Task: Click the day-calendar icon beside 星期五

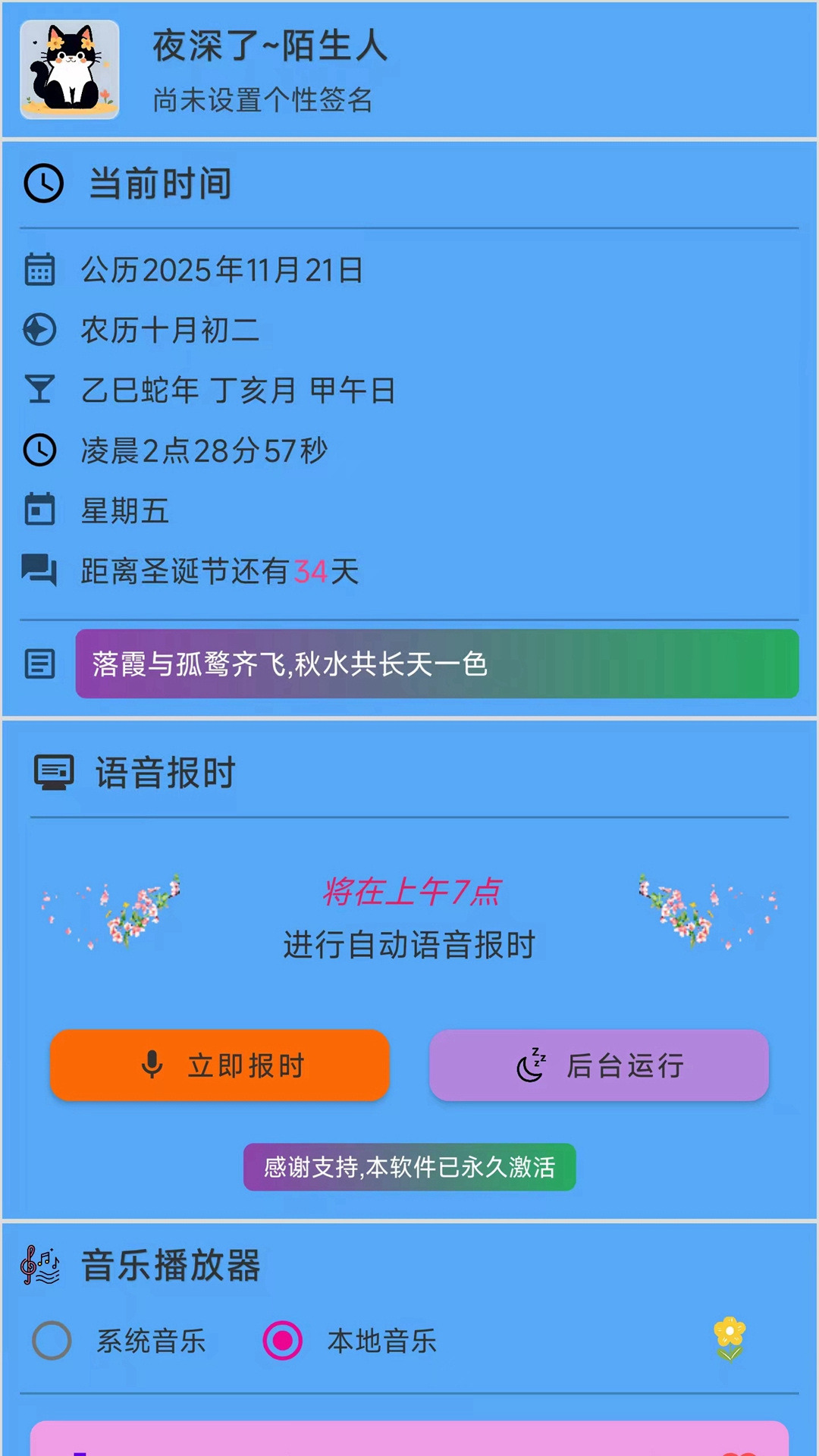Action: 40,511
